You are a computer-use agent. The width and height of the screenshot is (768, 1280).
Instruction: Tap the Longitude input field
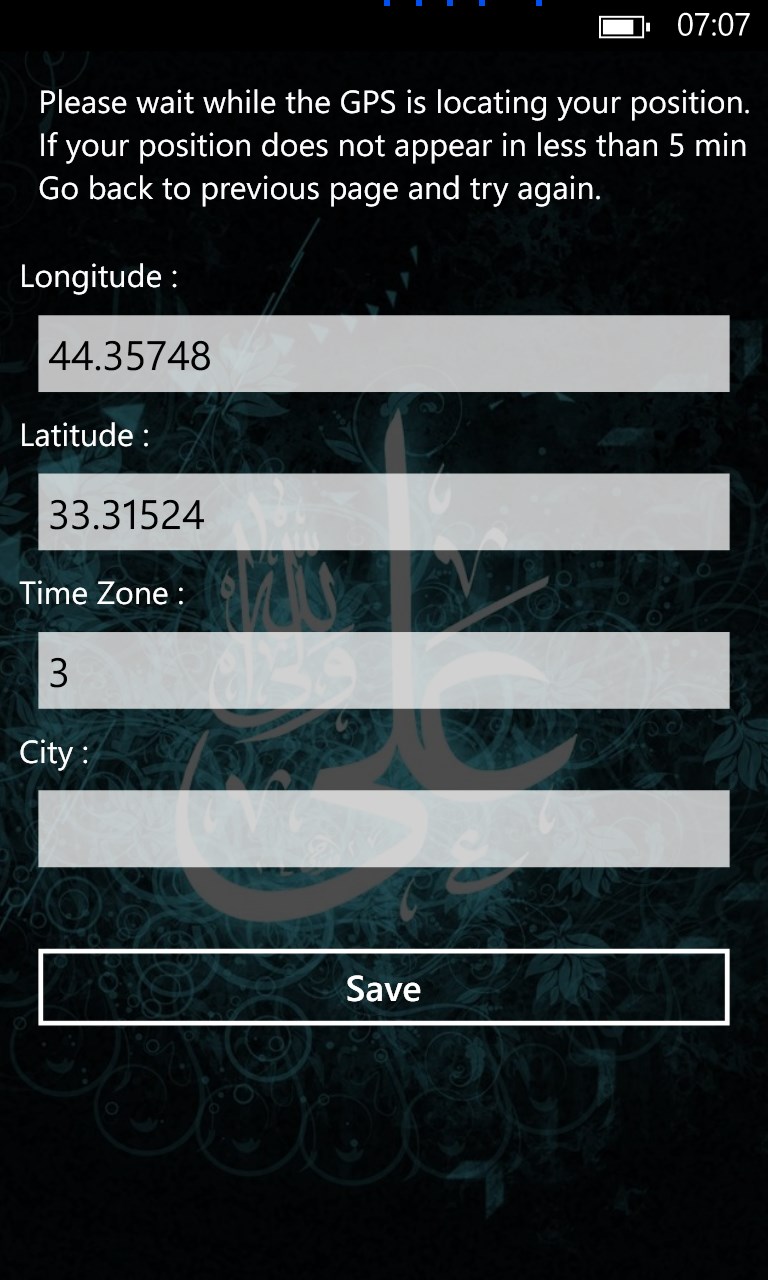384,354
